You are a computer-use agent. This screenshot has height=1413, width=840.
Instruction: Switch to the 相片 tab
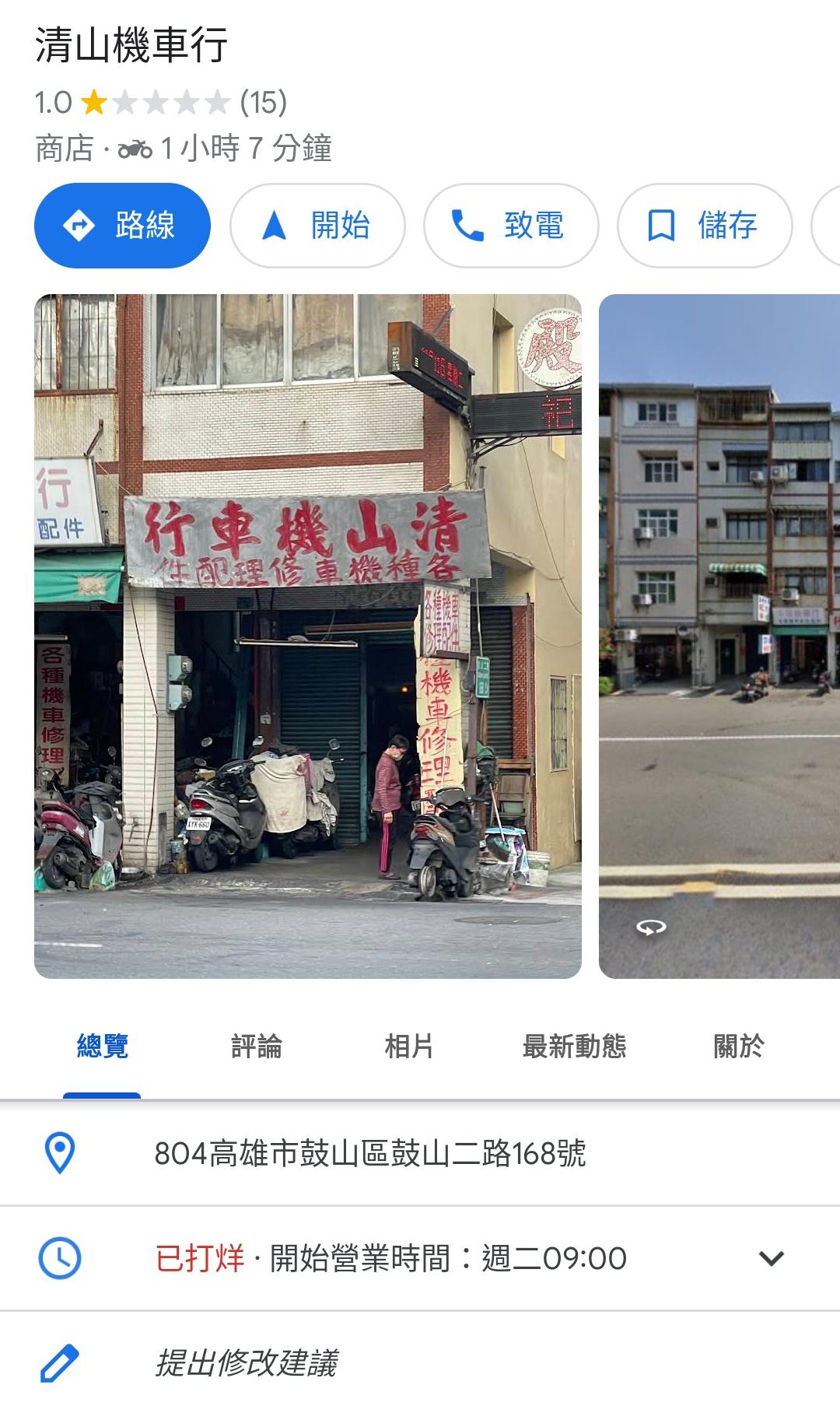(409, 1046)
